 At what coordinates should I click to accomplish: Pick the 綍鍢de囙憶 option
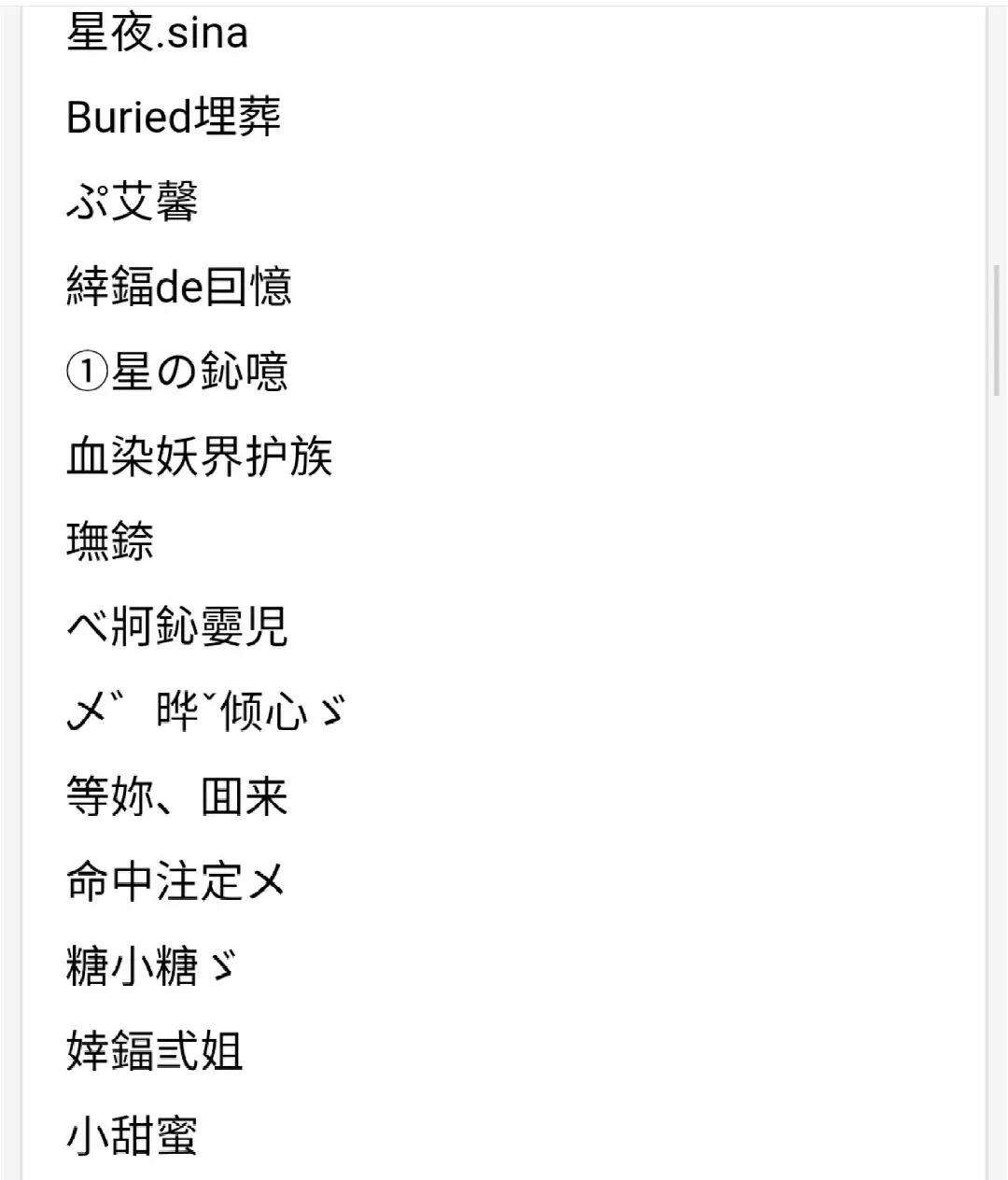(x=179, y=287)
